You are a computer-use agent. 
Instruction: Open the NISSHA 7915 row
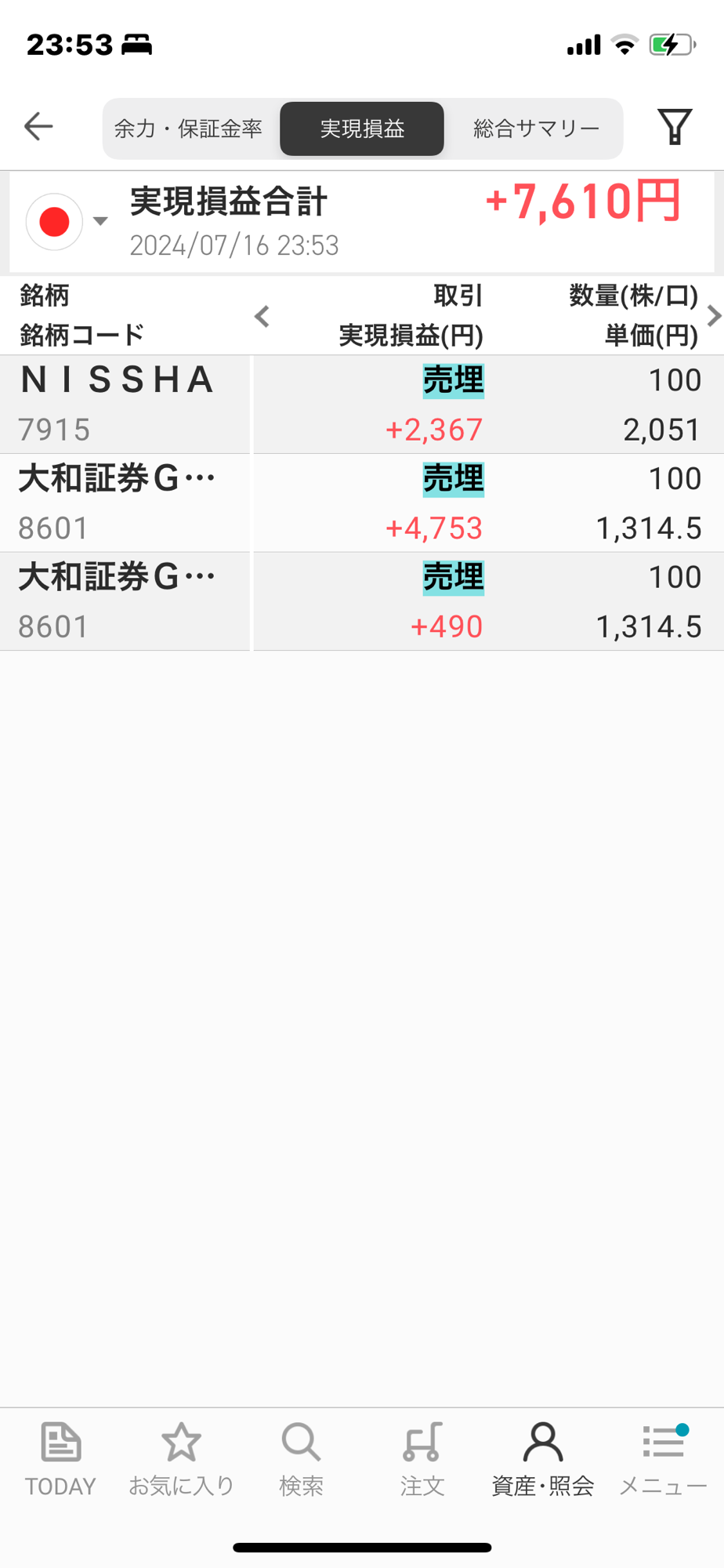pos(362,405)
